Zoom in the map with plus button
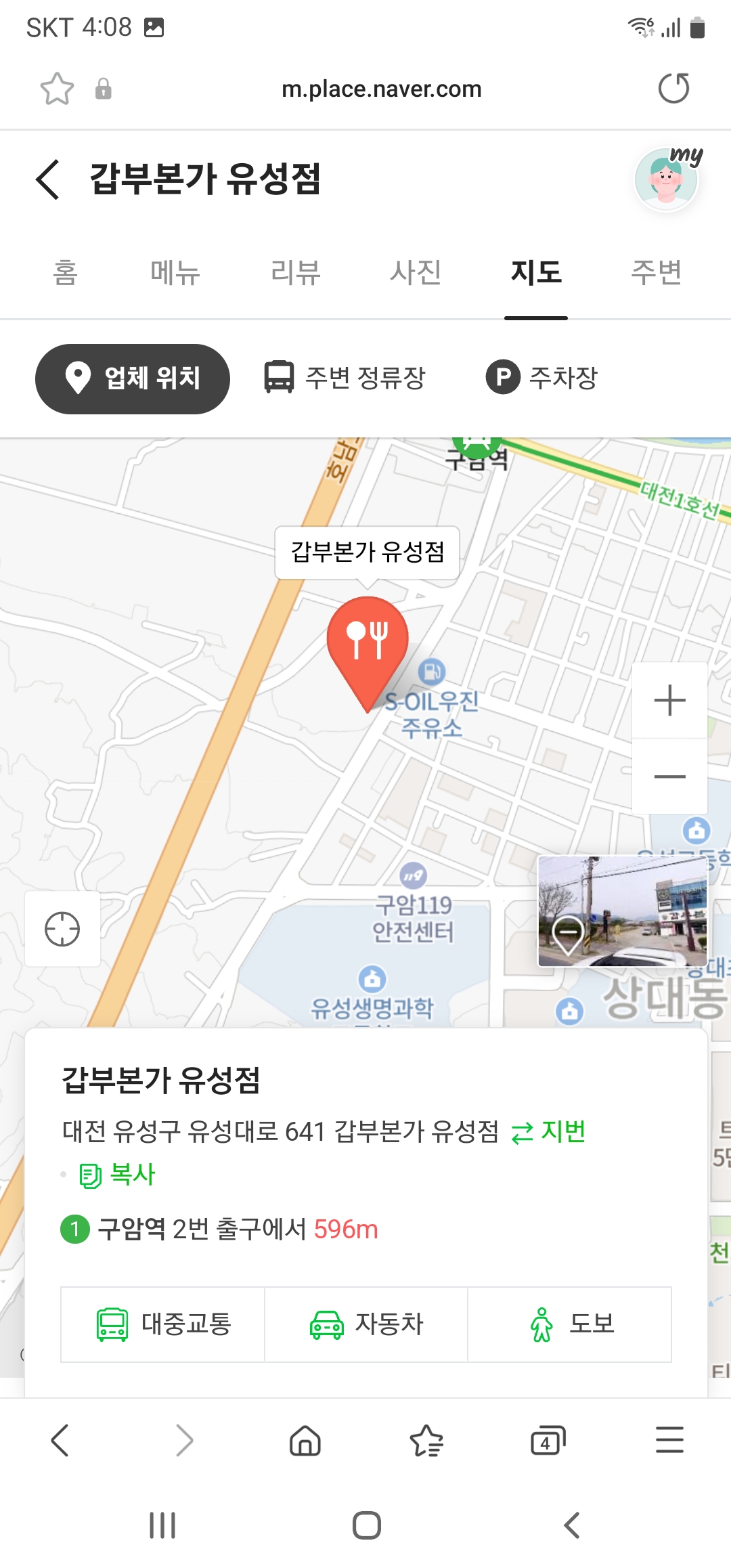The image size is (731, 1568). click(x=670, y=700)
